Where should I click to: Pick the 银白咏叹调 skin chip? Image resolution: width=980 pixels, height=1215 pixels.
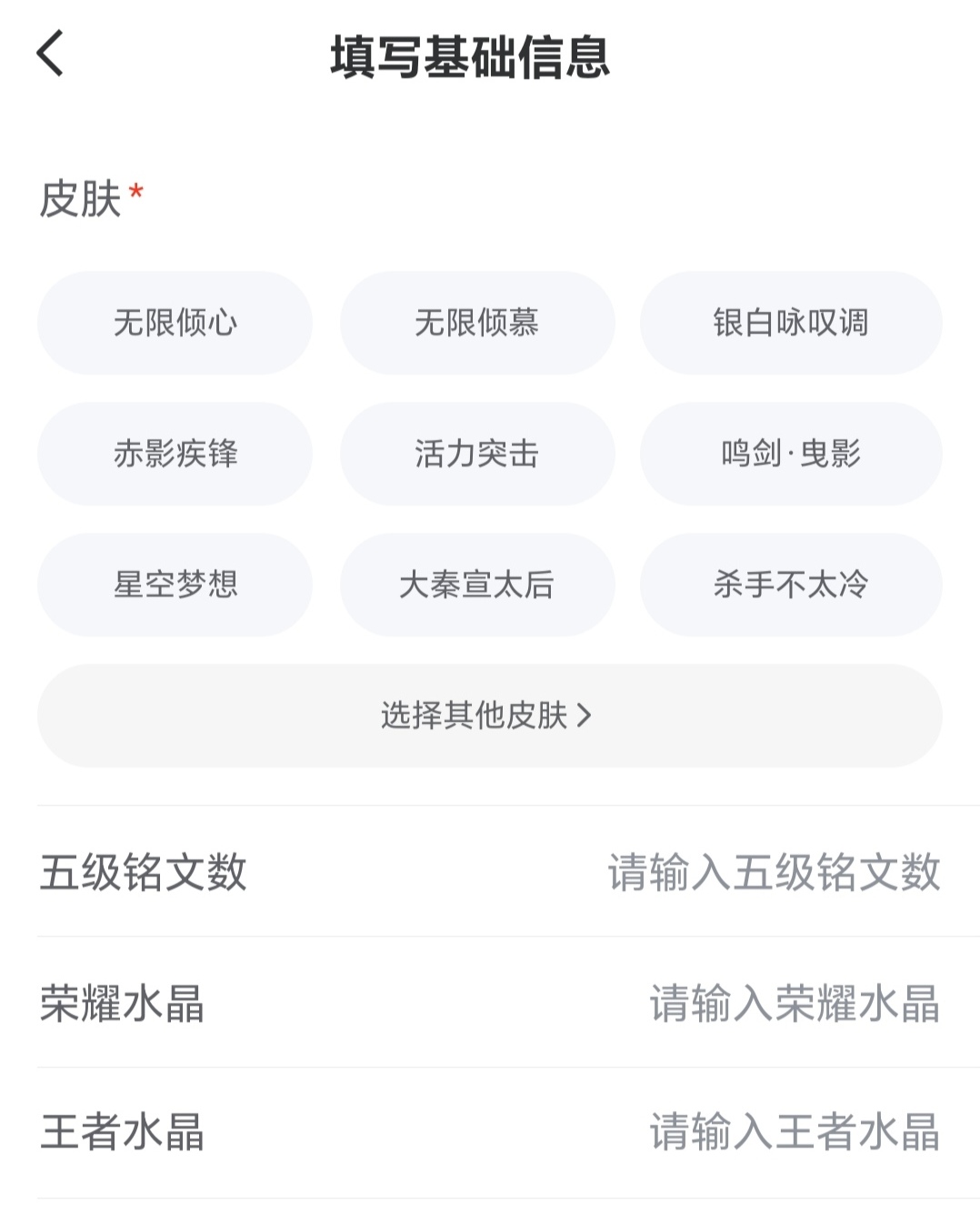791,323
